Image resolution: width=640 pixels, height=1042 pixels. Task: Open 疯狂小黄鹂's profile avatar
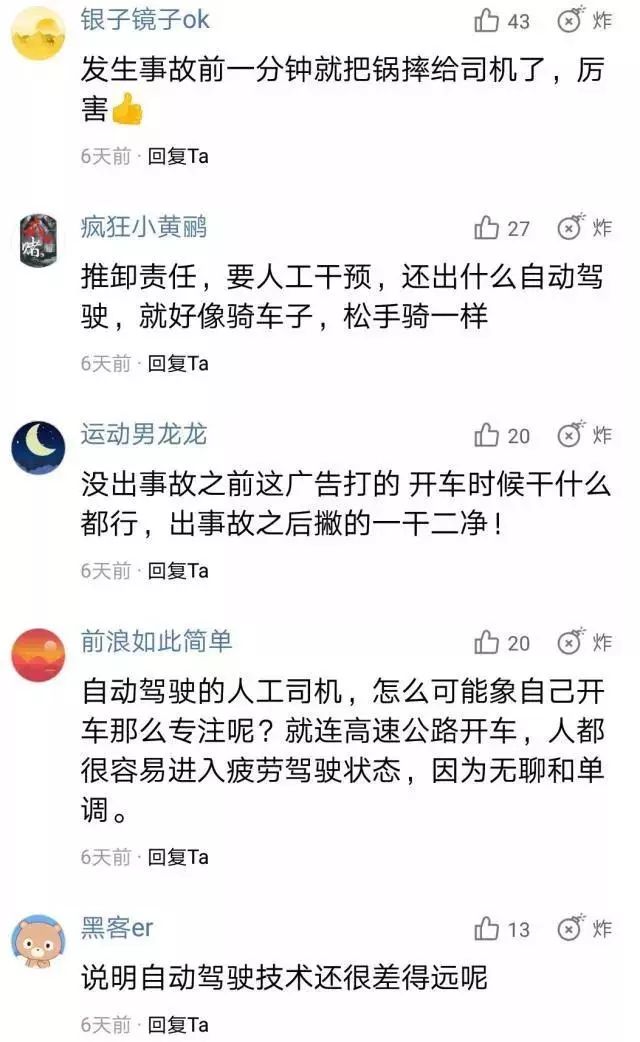(x=38, y=240)
